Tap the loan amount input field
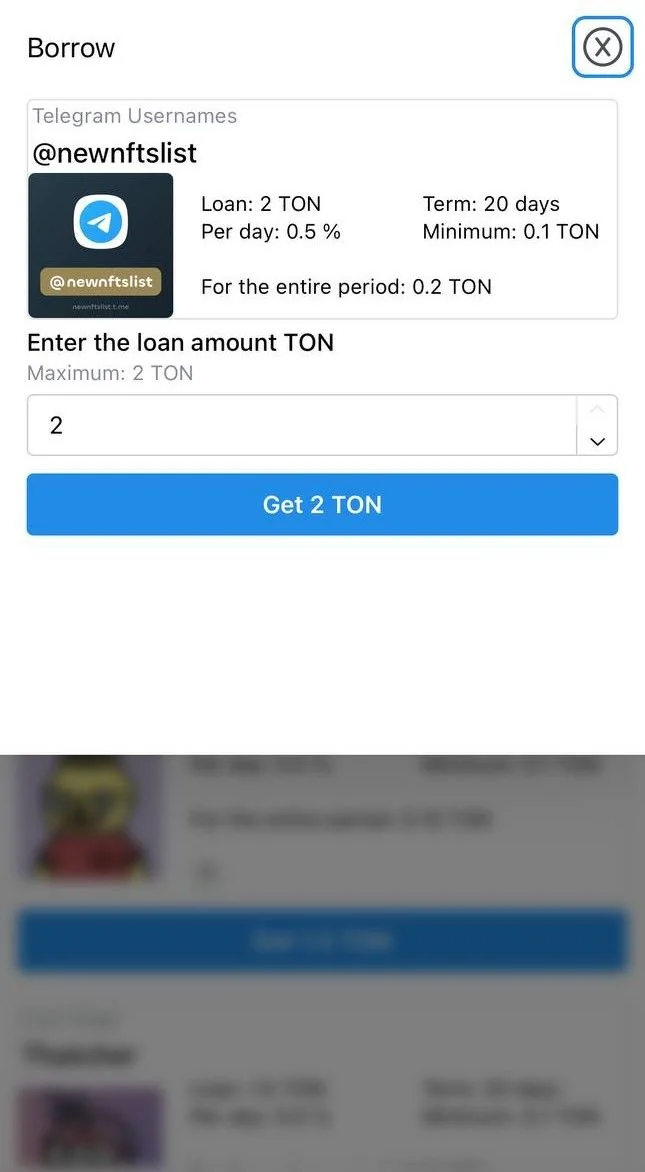 click(302, 425)
